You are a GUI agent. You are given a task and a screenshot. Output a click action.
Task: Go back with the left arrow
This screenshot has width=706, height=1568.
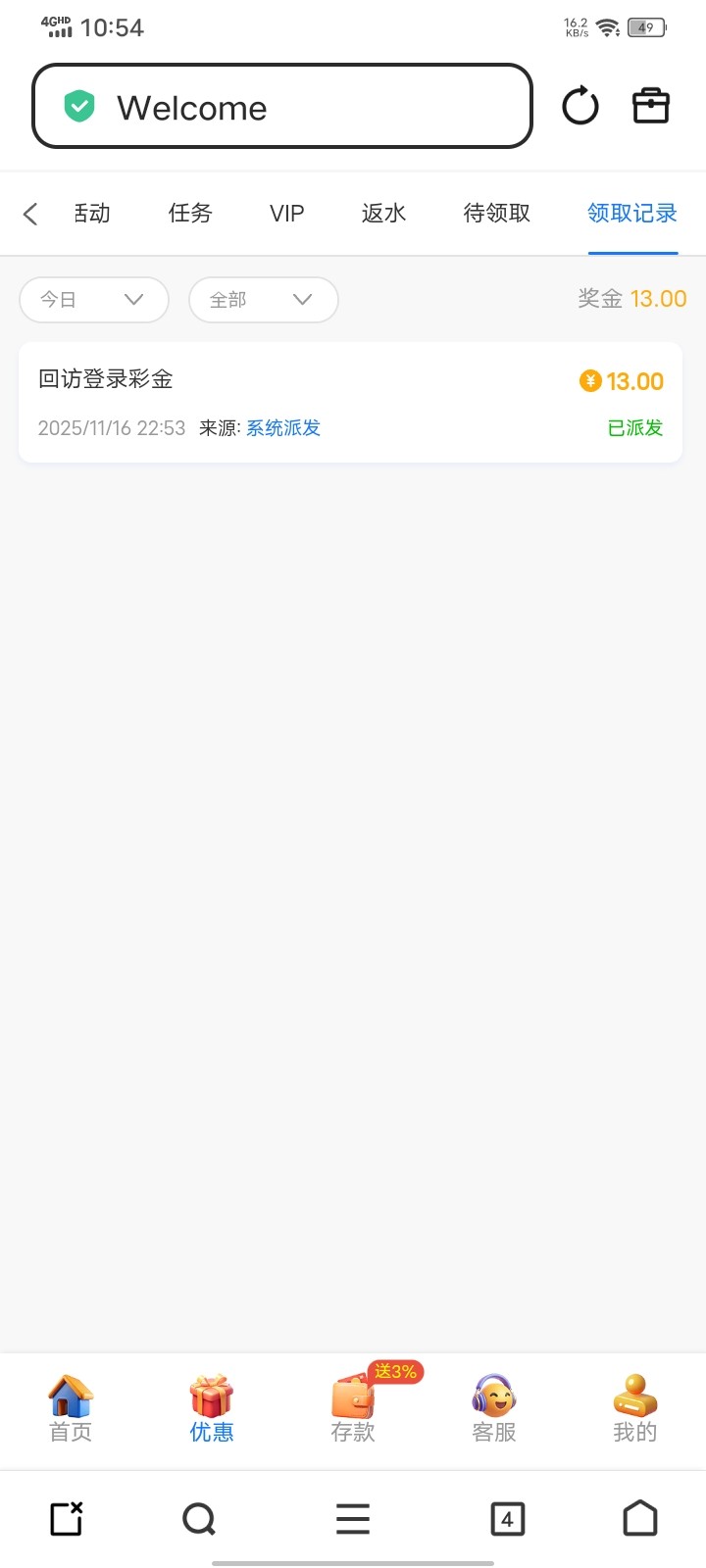coord(30,214)
